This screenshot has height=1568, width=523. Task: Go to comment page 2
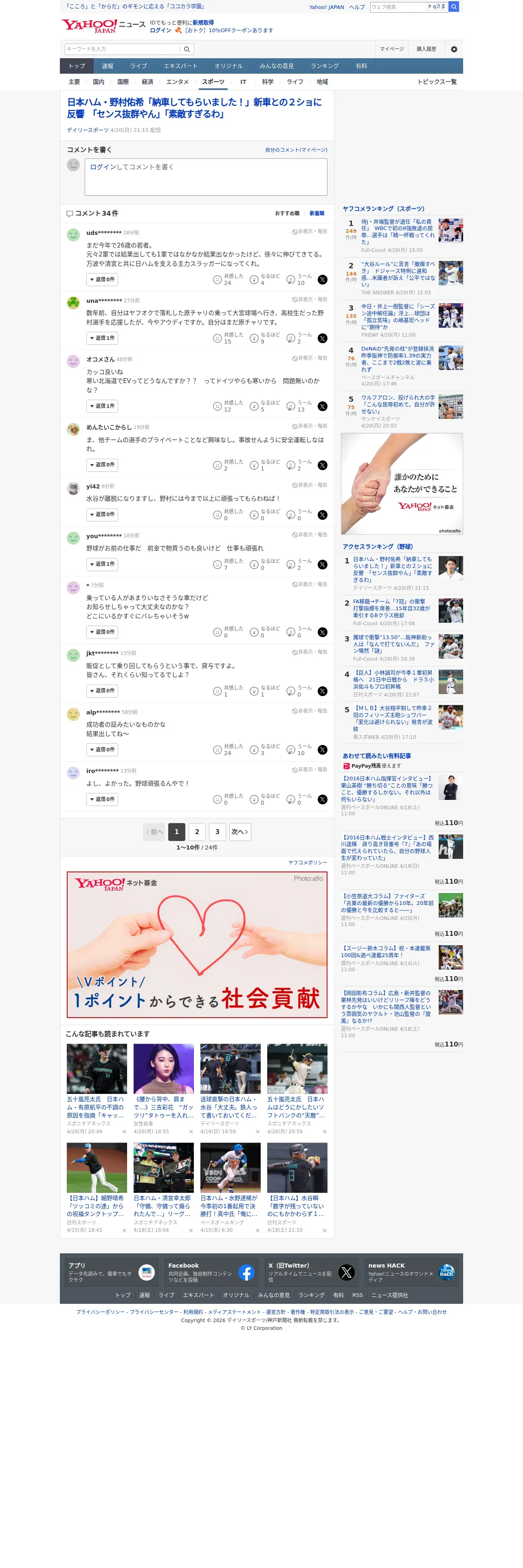tap(197, 832)
